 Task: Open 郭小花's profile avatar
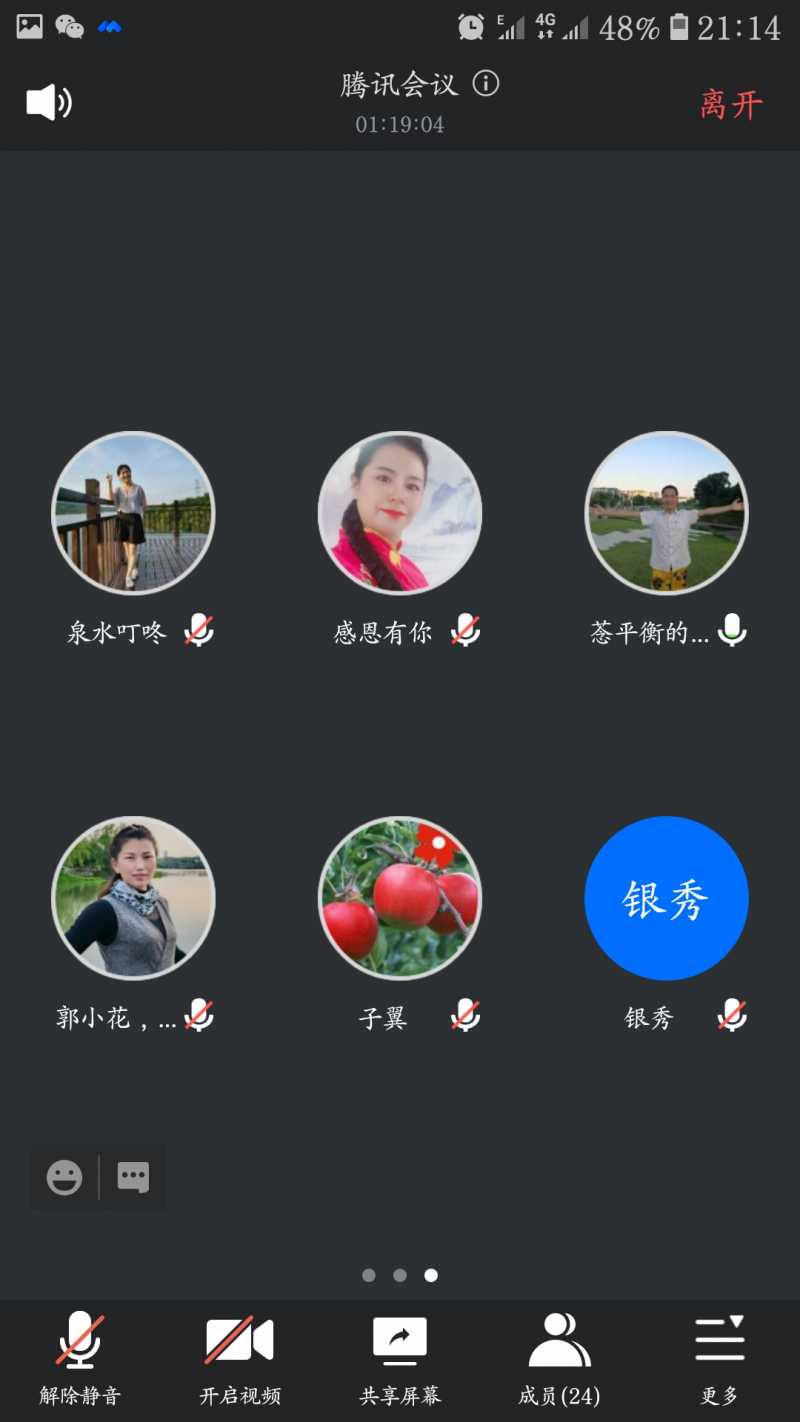(133, 898)
